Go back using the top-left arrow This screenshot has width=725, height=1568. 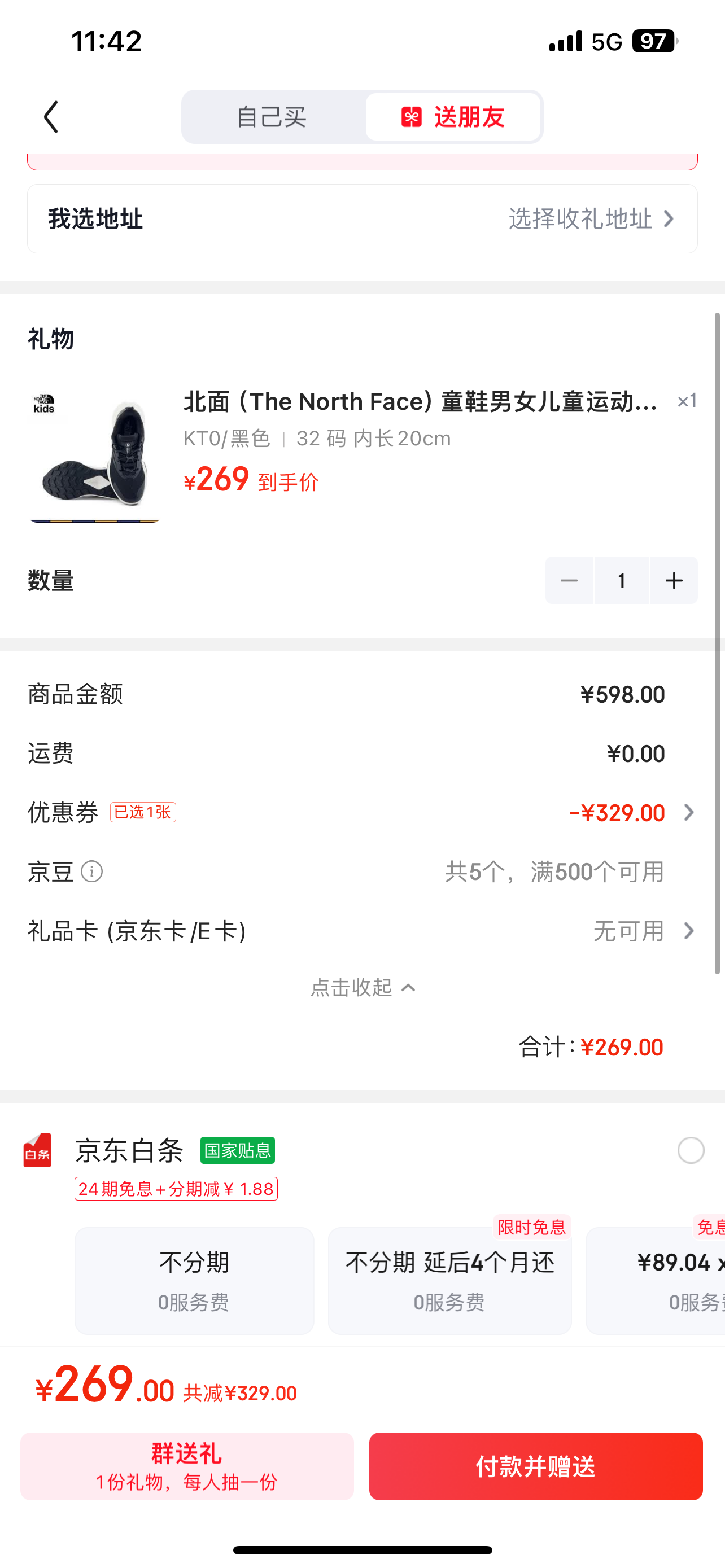point(51,117)
